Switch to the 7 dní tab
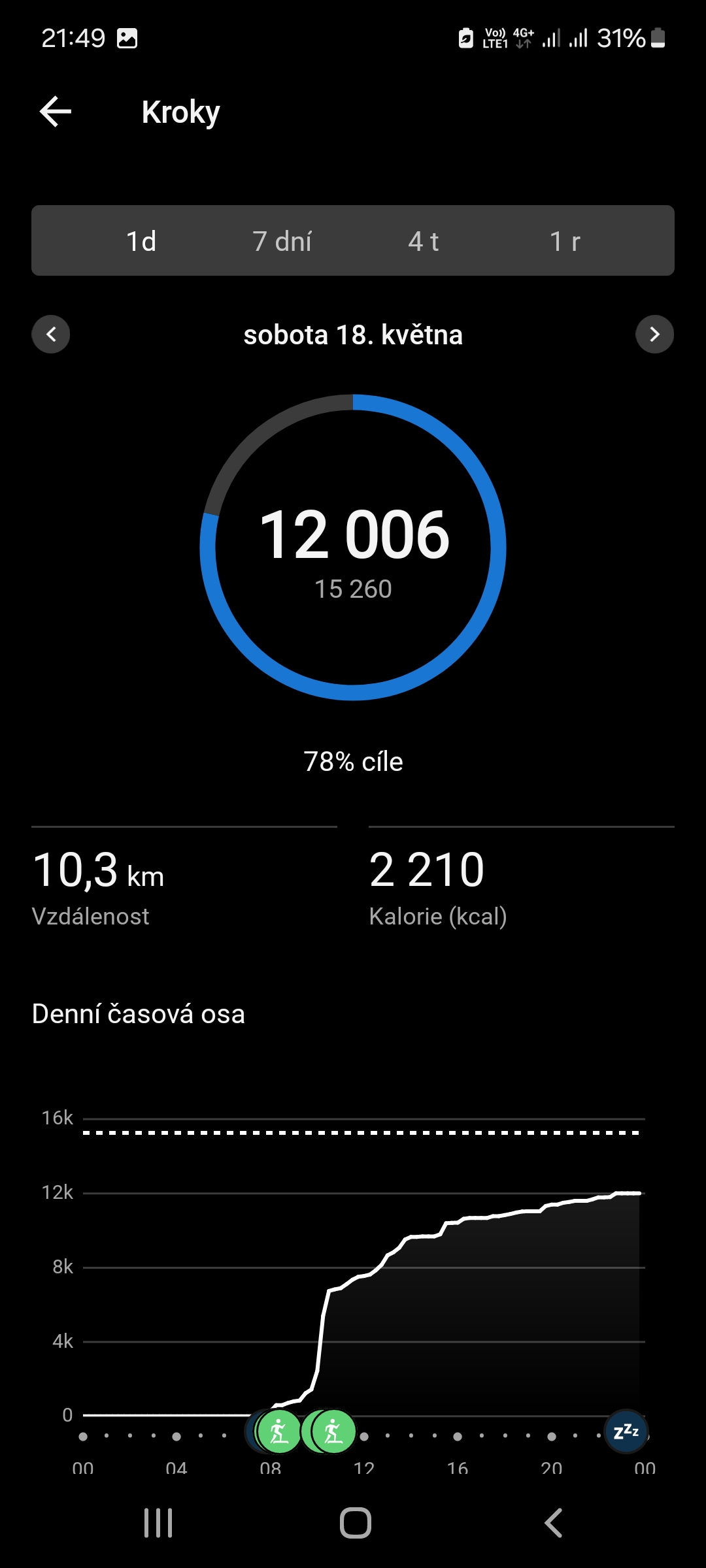The height and width of the screenshot is (1568, 706). click(x=282, y=241)
